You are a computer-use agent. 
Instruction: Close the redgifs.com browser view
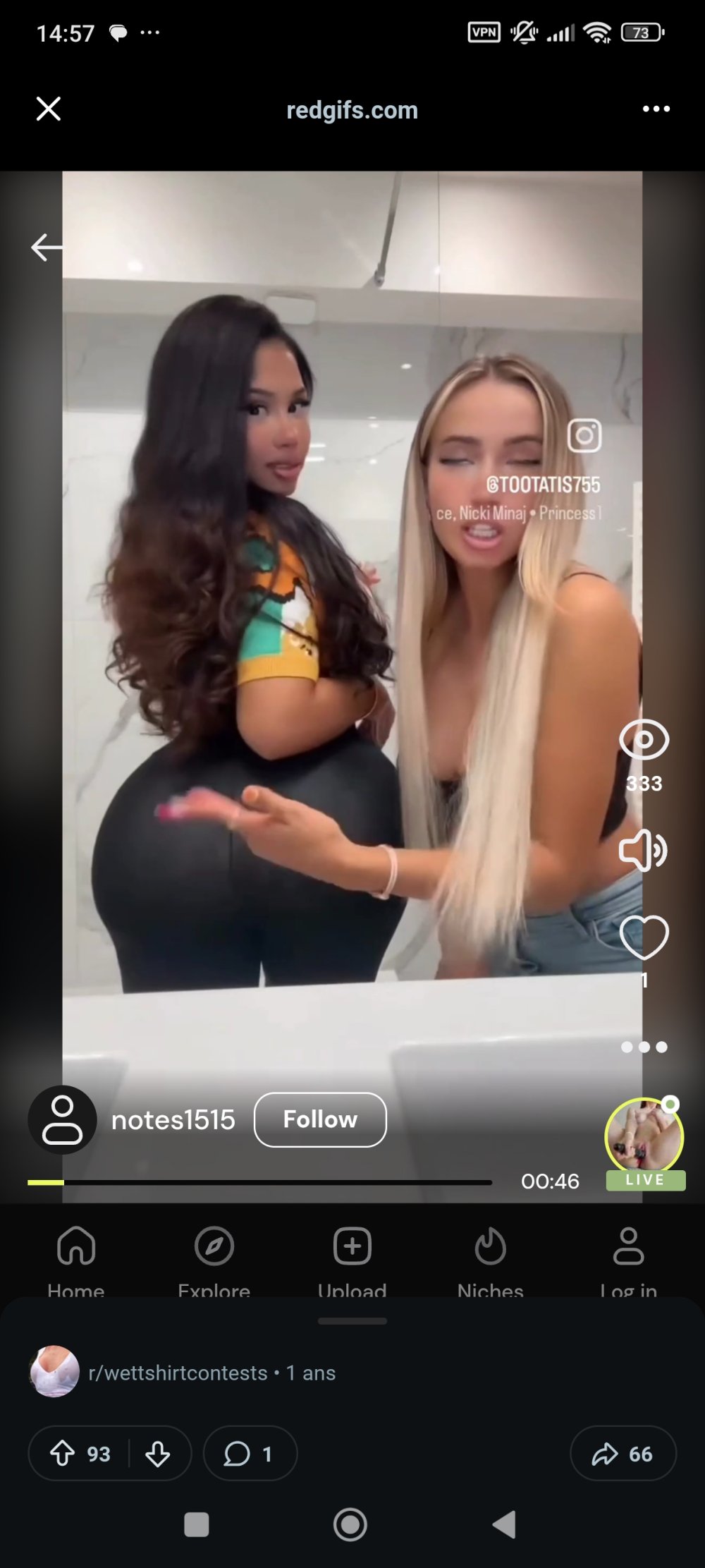(48, 109)
